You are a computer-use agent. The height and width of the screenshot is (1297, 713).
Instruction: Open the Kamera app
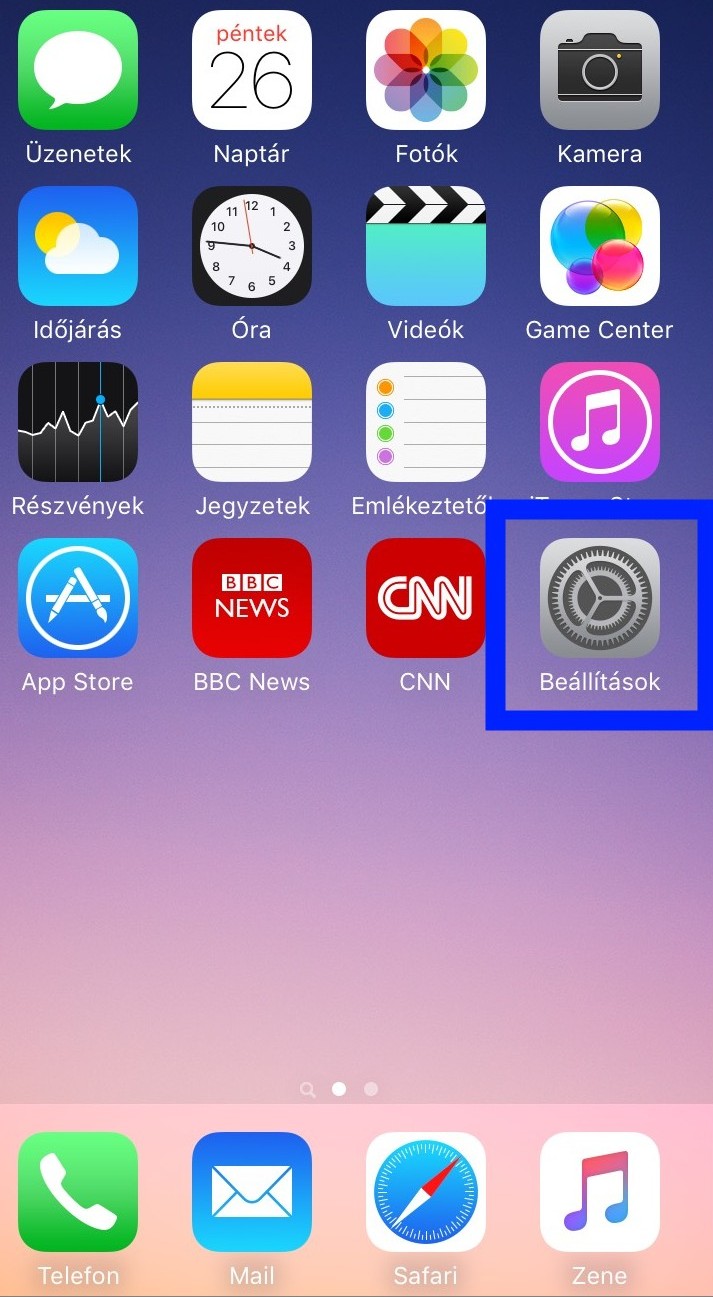600,70
